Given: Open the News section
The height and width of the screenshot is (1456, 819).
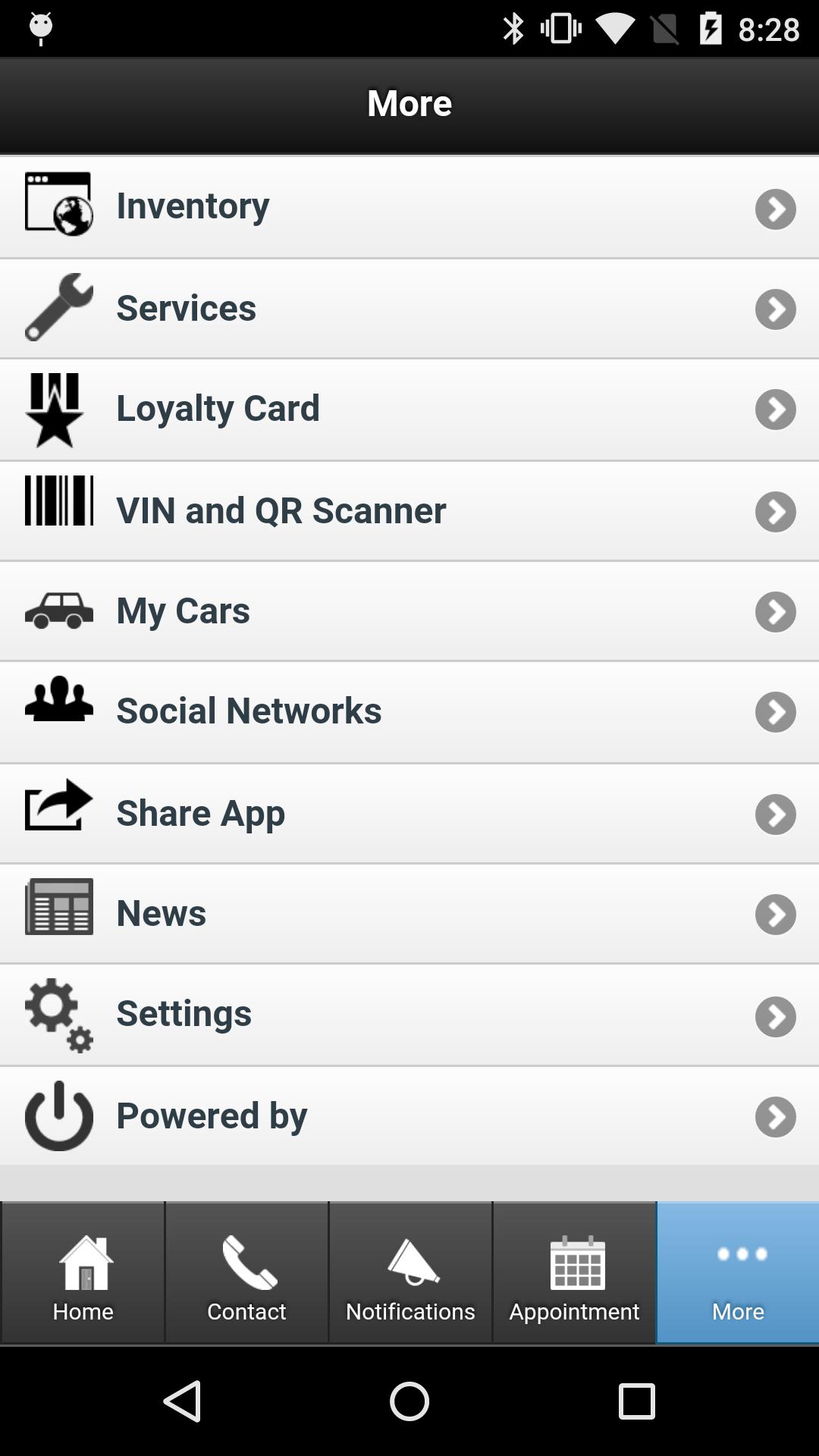Looking at the screenshot, I should [x=409, y=913].
